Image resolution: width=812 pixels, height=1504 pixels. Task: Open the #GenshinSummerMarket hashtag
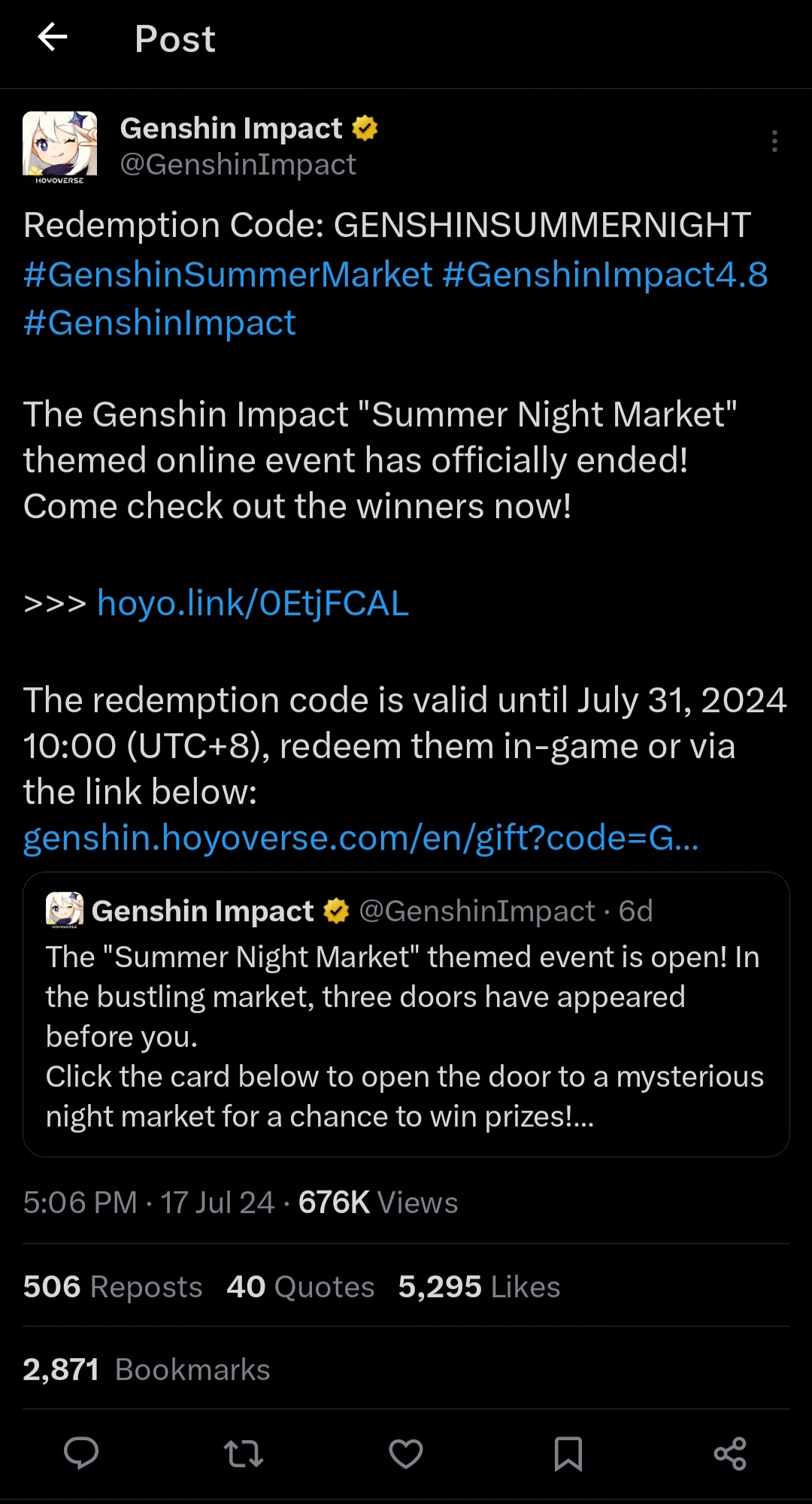pyautogui.click(x=228, y=274)
